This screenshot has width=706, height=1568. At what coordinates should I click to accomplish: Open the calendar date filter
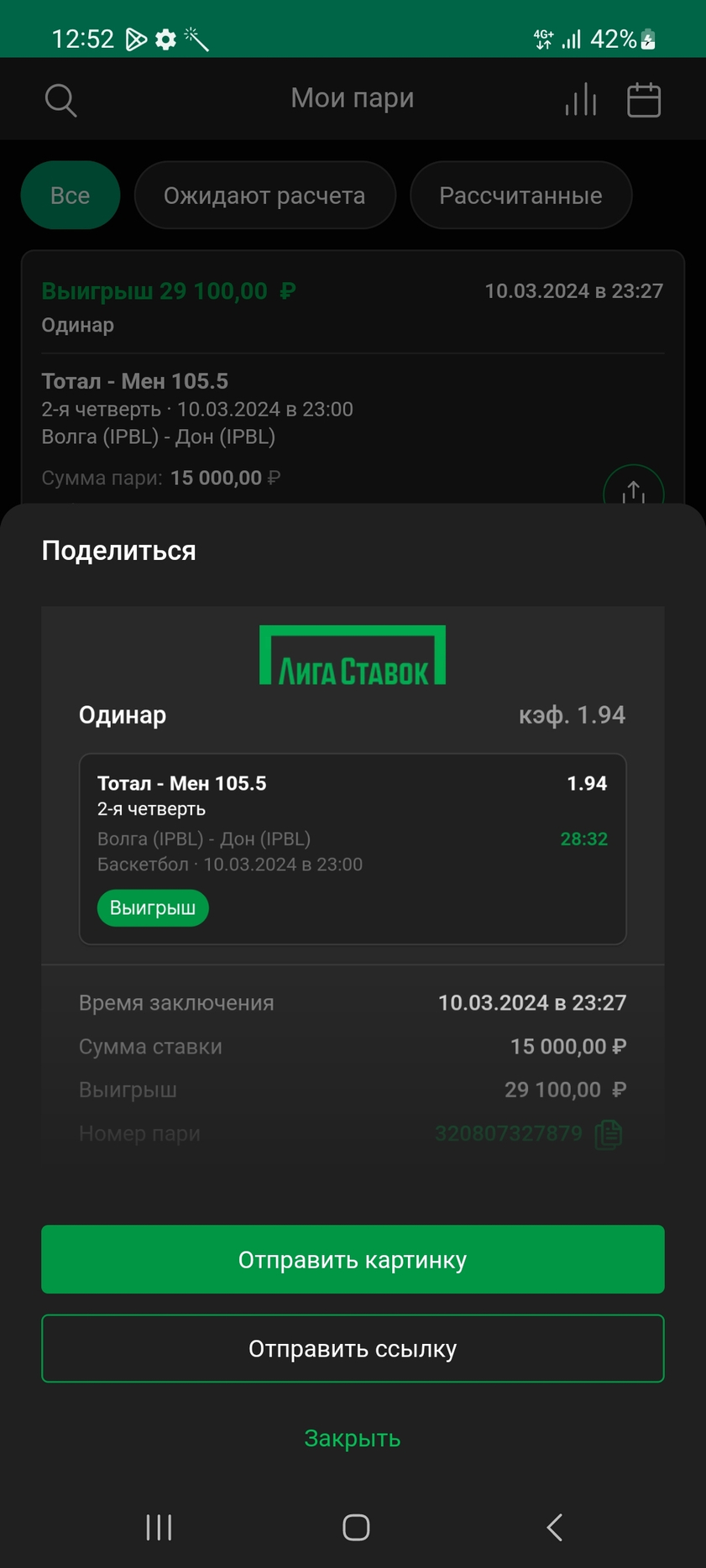pyautogui.click(x=644, y=100)
